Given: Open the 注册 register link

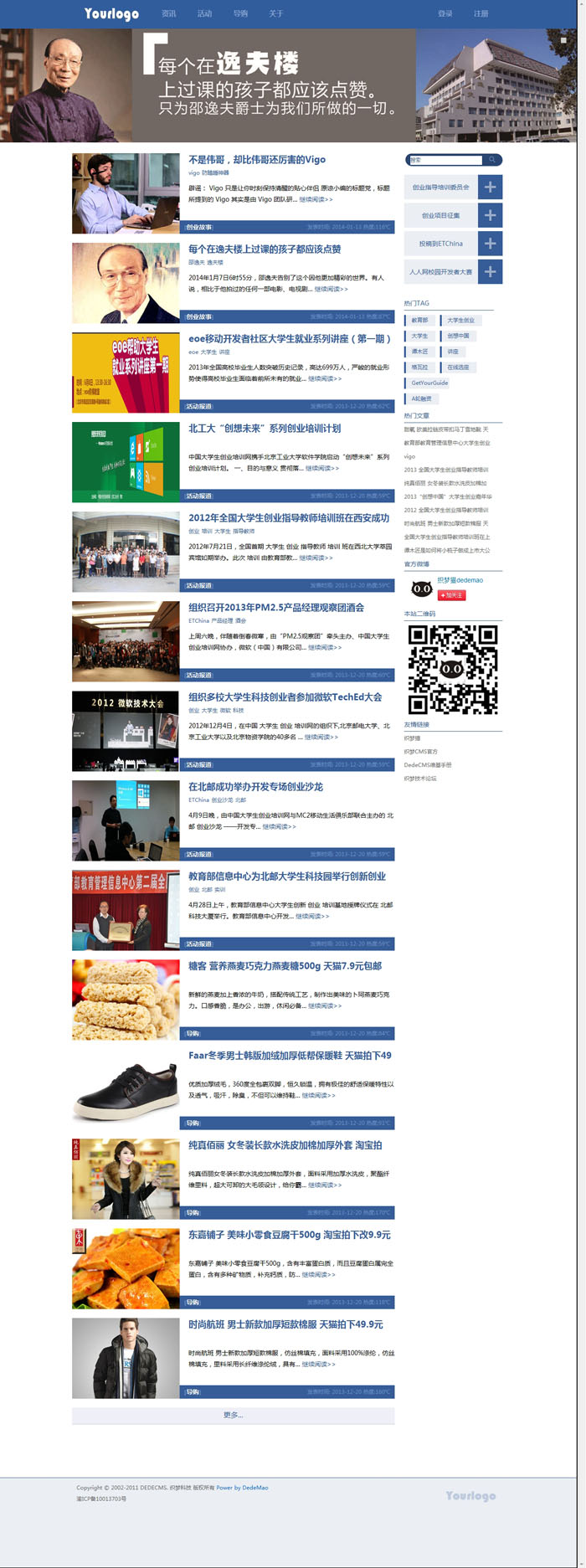Looking at the screenshot, I should (x=481, y=13).
